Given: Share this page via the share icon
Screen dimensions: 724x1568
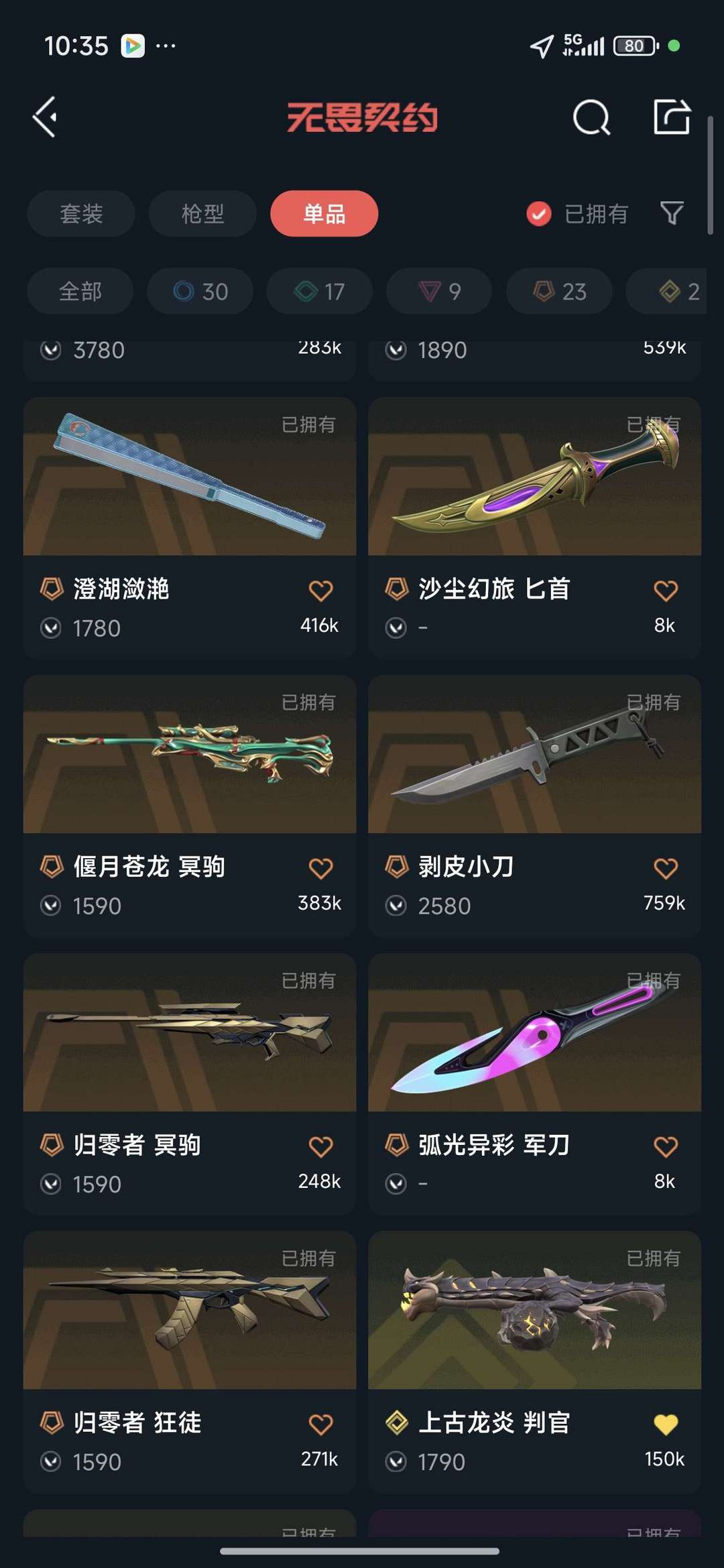Looking at the screenshot, I should pyautogui.click(x=672, y=117).
